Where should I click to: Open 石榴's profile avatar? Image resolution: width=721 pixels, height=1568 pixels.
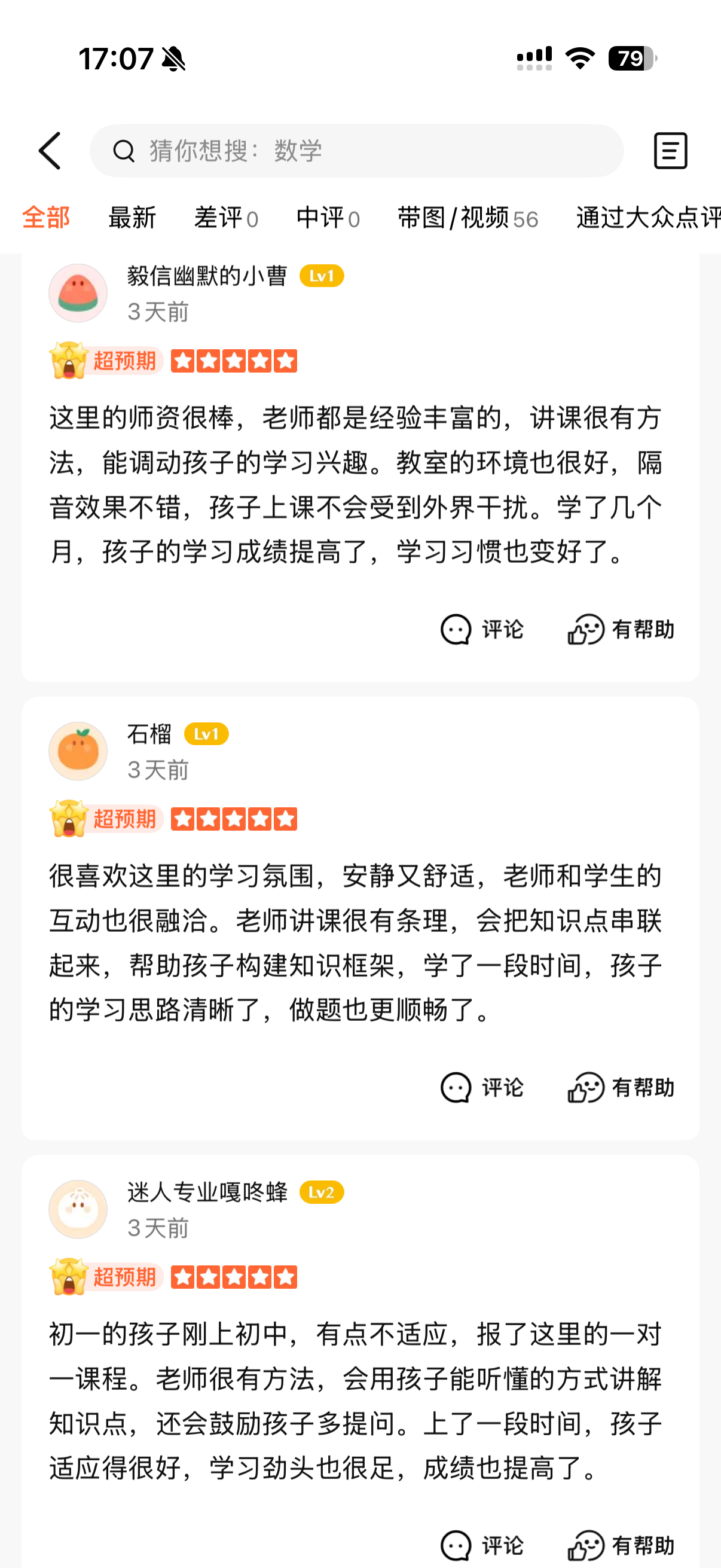(x=78, y=751)
